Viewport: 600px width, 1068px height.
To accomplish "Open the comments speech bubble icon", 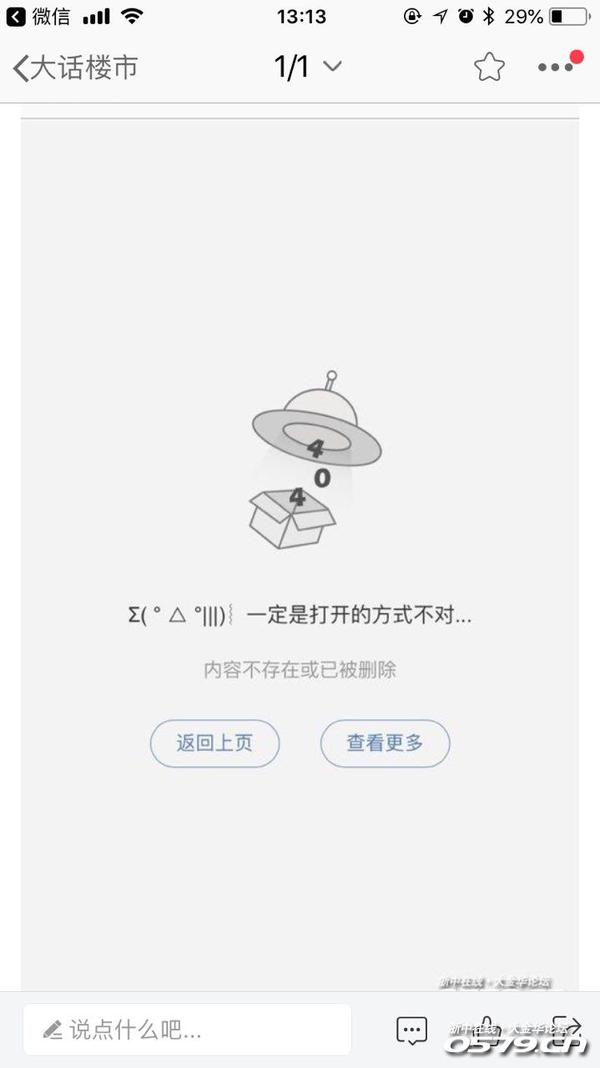I will [412, 1029].
